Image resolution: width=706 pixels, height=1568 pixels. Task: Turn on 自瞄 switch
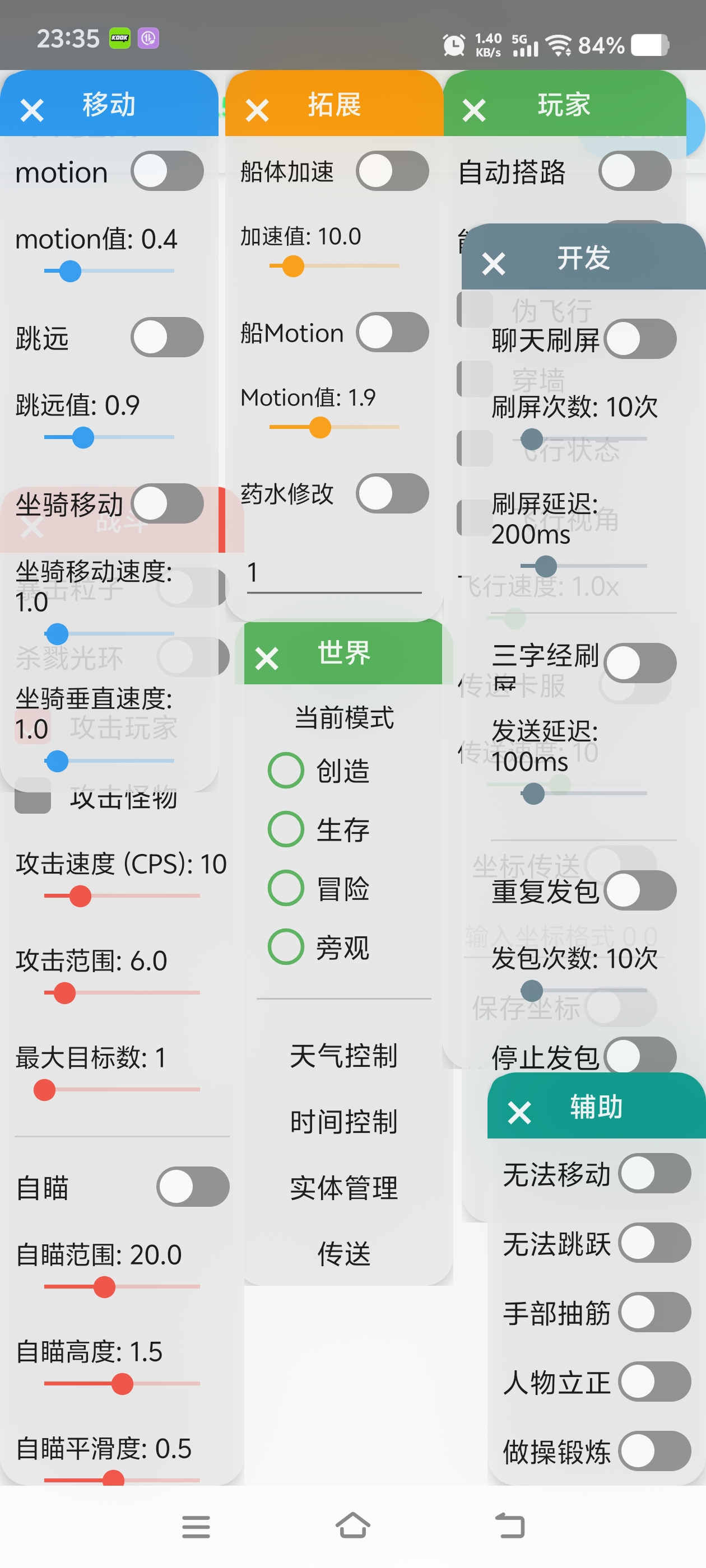point(193,1186)
